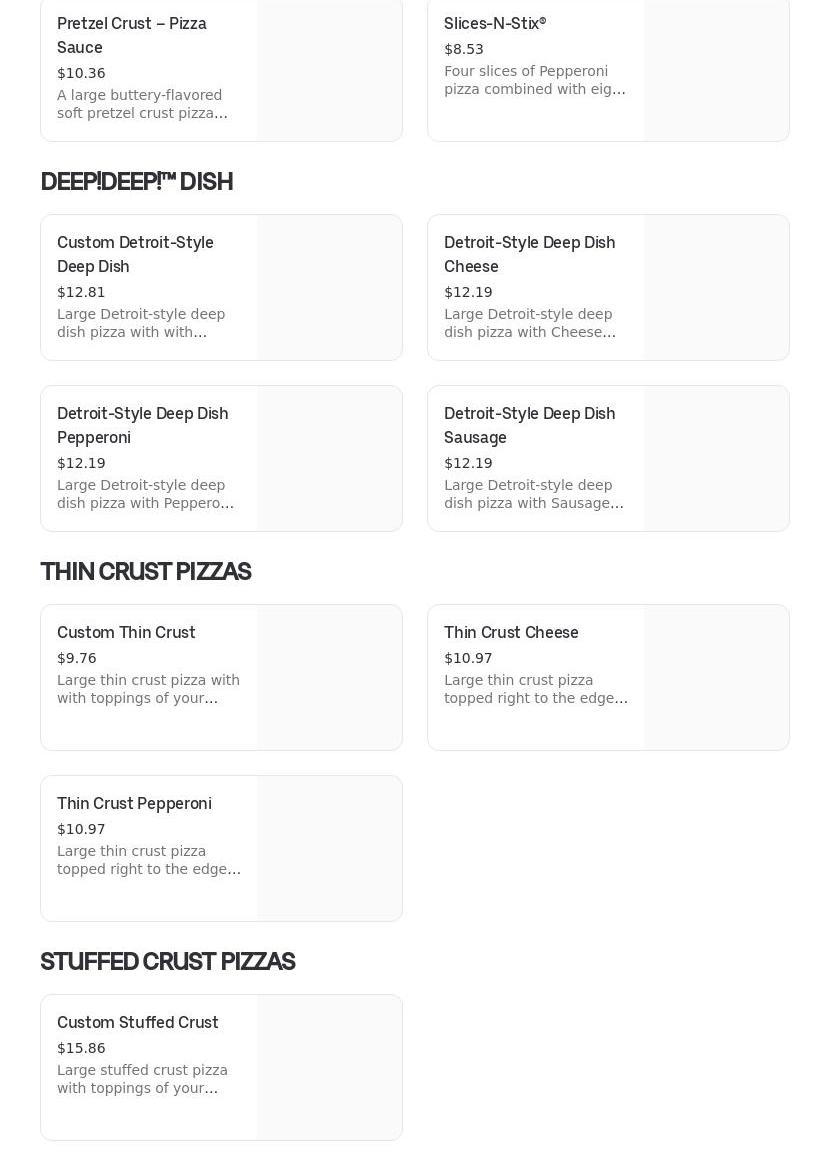Select Thin Crust Cheese pizza
The image size is (824, 1165).
[x=608, y=677]
